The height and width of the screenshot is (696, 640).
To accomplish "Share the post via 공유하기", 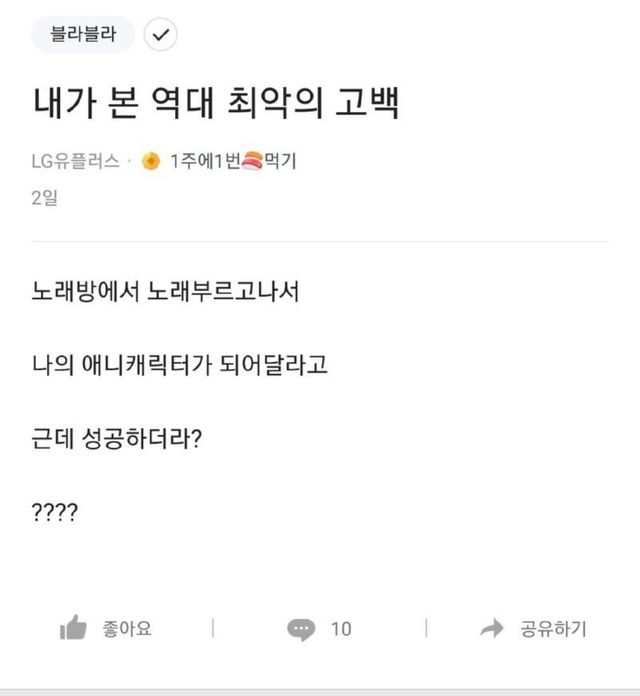I will point(534,628).
